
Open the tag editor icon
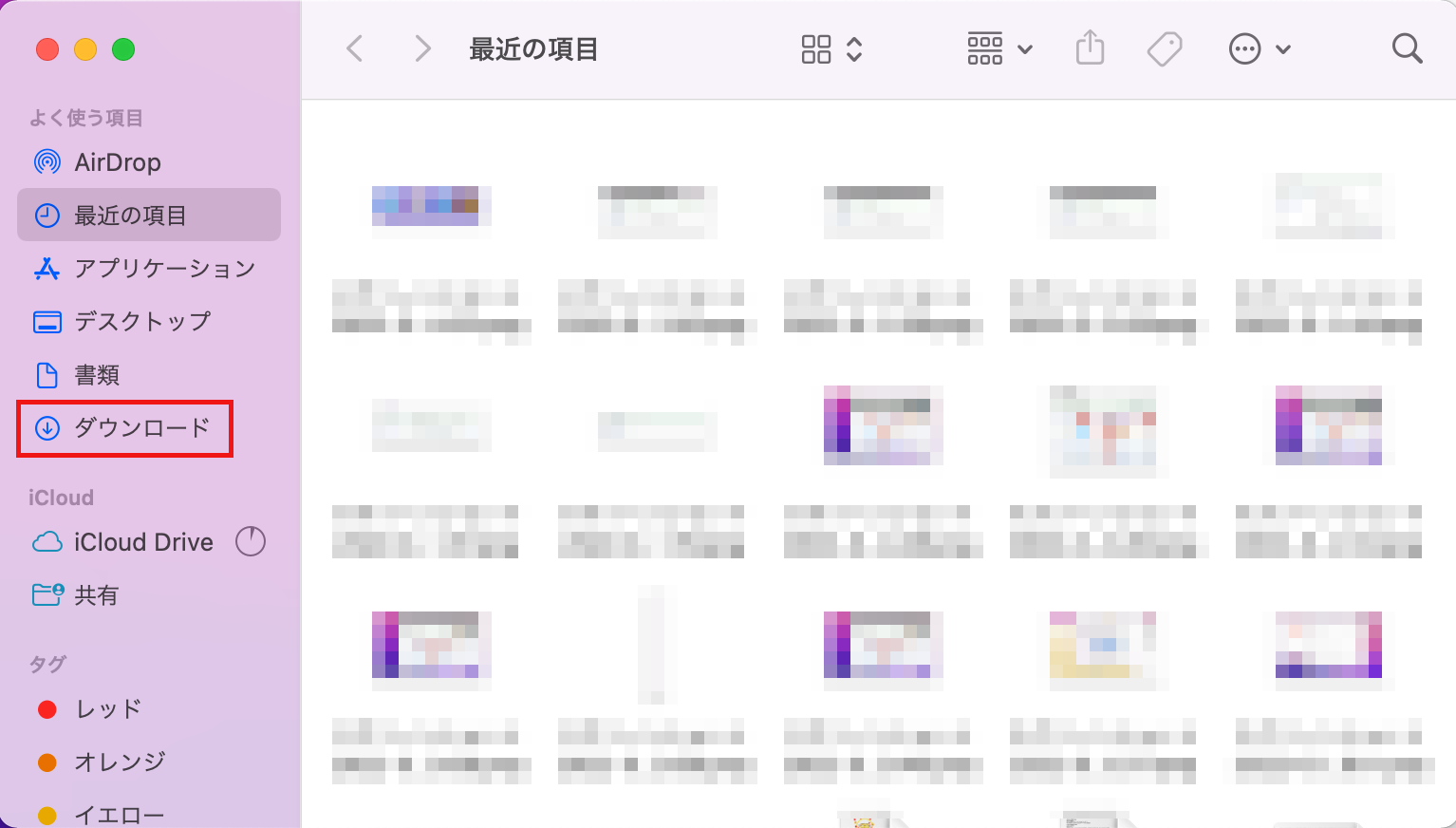point(1165,48)
